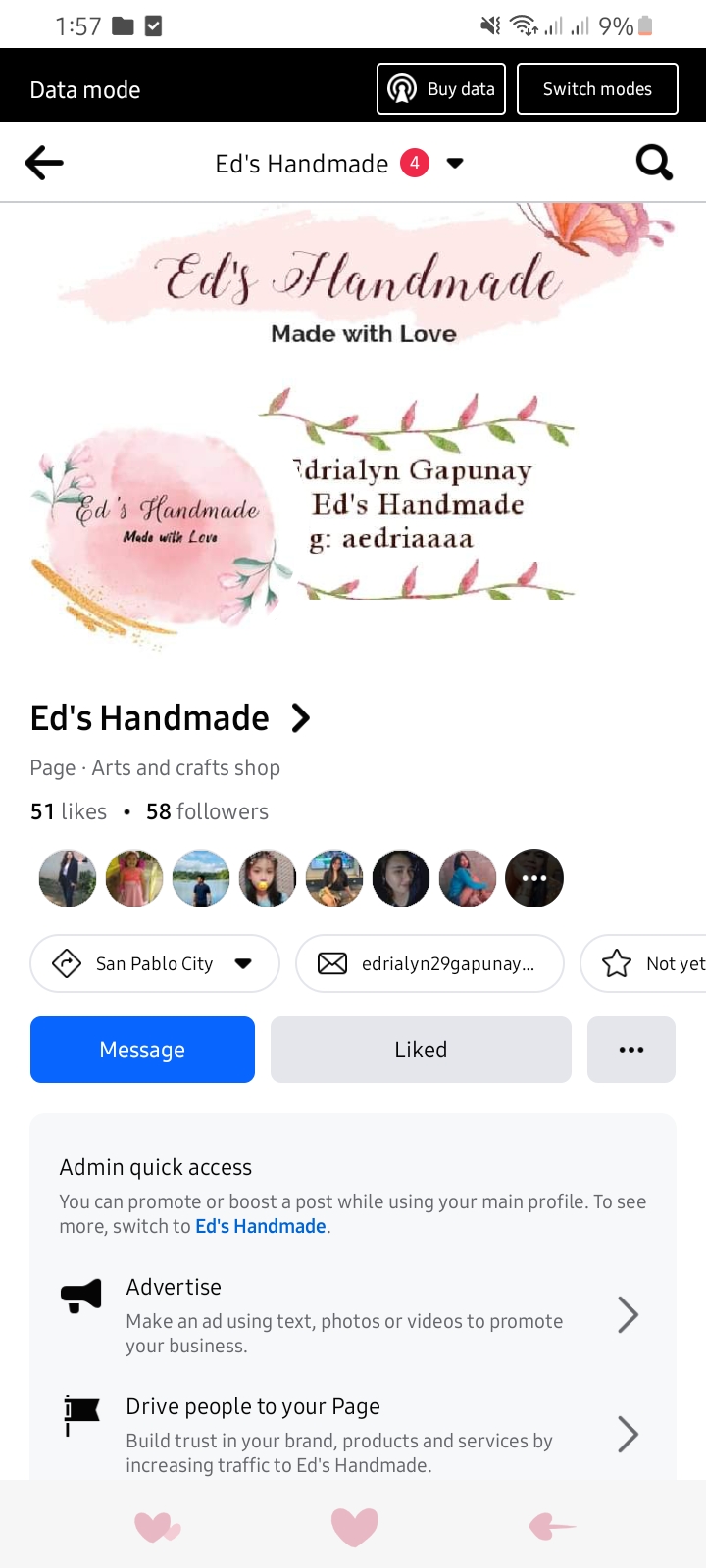
Task: Expand the Ed's Handmade profile switcher dropdown
Action: click(x=455, y=164)
